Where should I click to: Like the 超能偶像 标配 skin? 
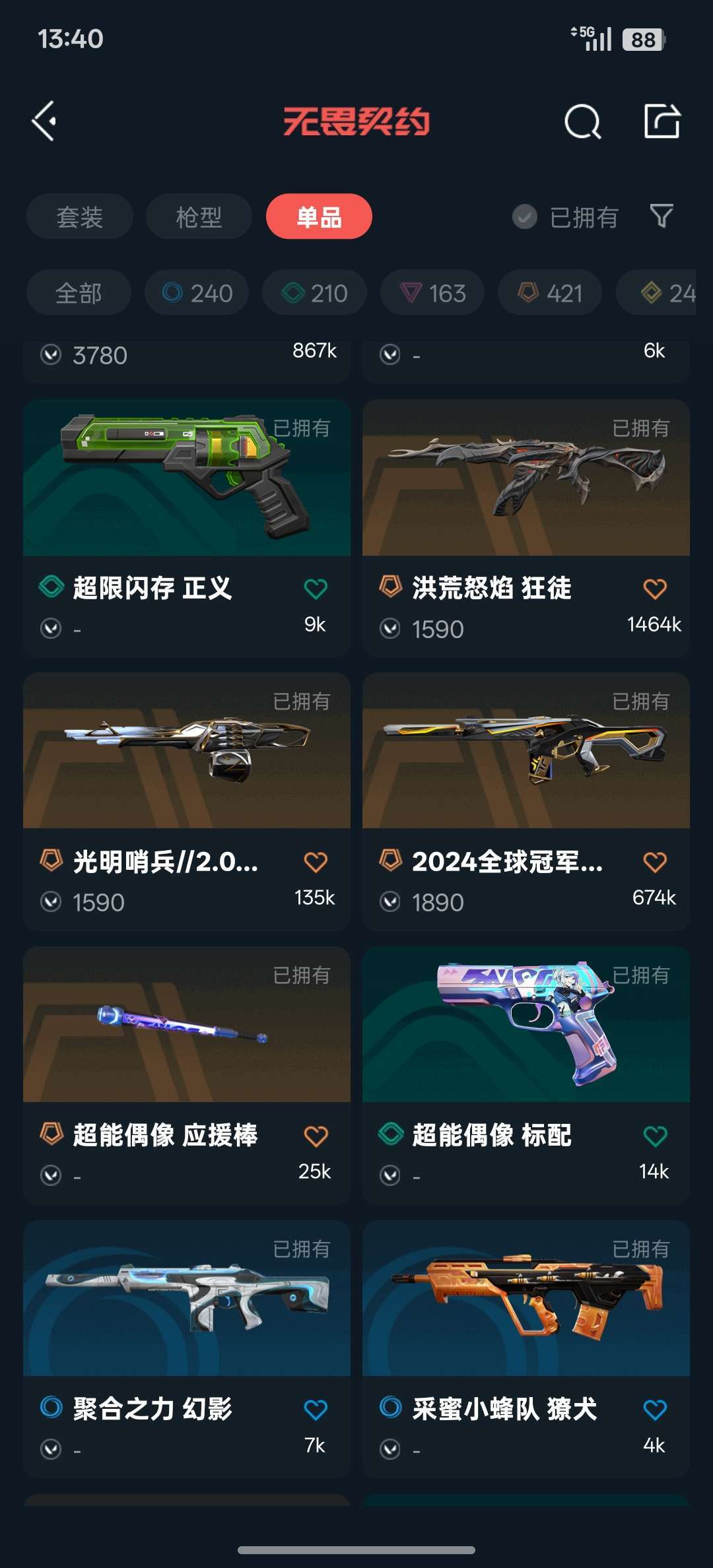click(x=654, y=1136)
